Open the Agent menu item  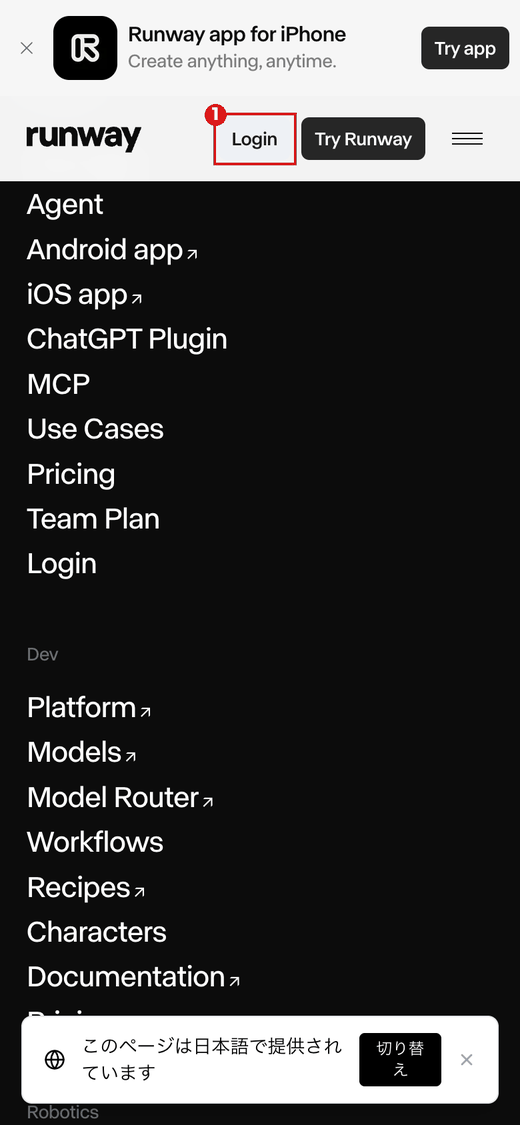pos(65,205)
